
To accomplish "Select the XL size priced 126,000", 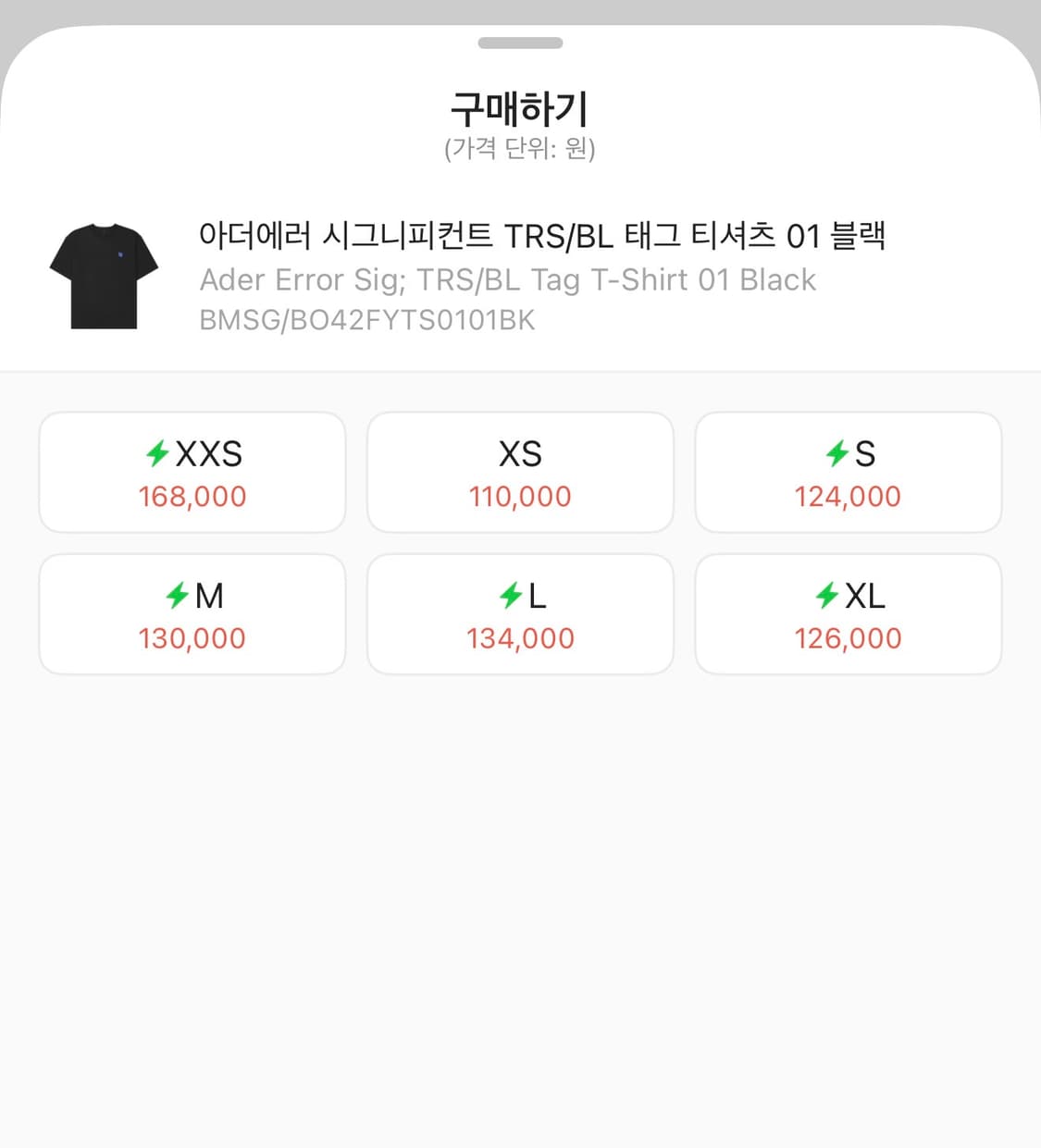I will 848,613.
